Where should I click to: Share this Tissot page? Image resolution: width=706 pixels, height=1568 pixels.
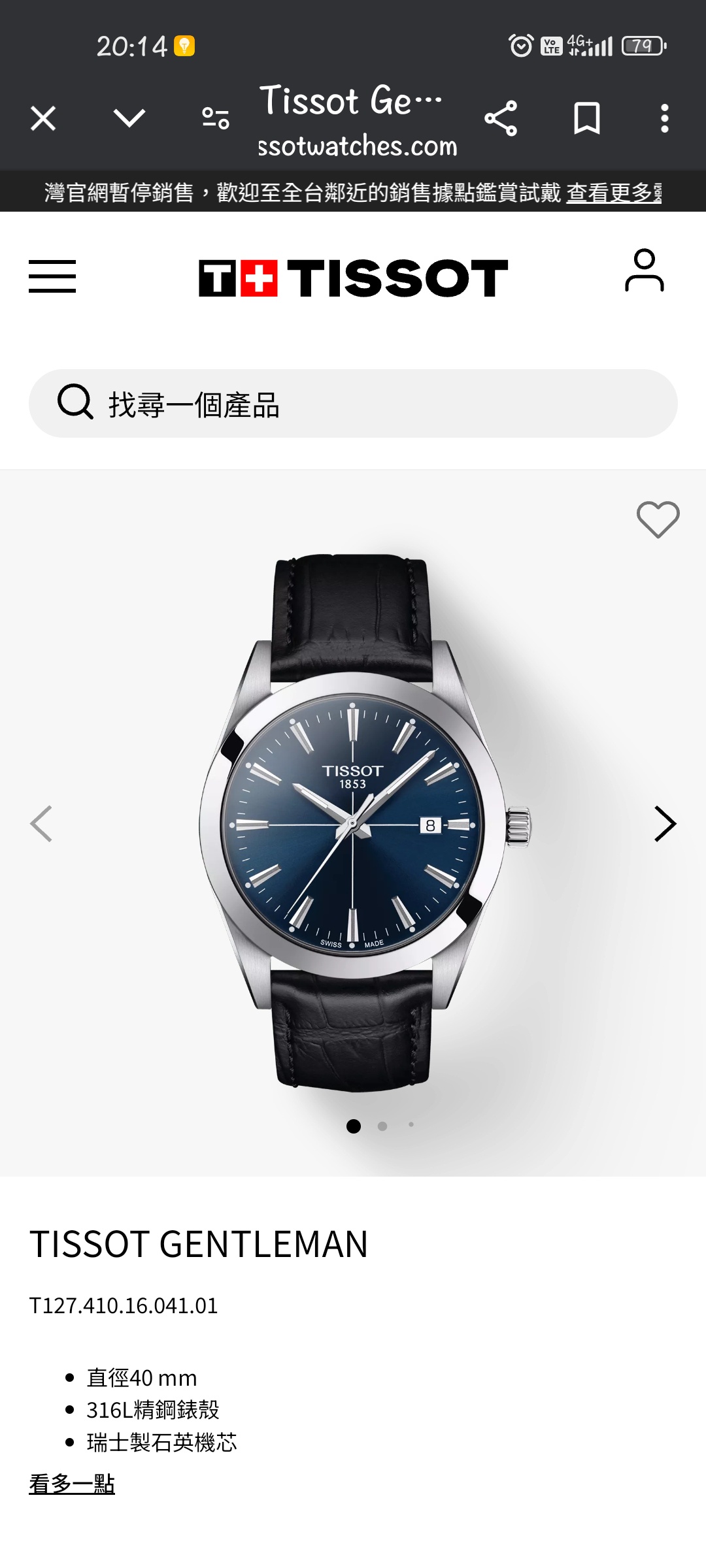click(501, 119)
